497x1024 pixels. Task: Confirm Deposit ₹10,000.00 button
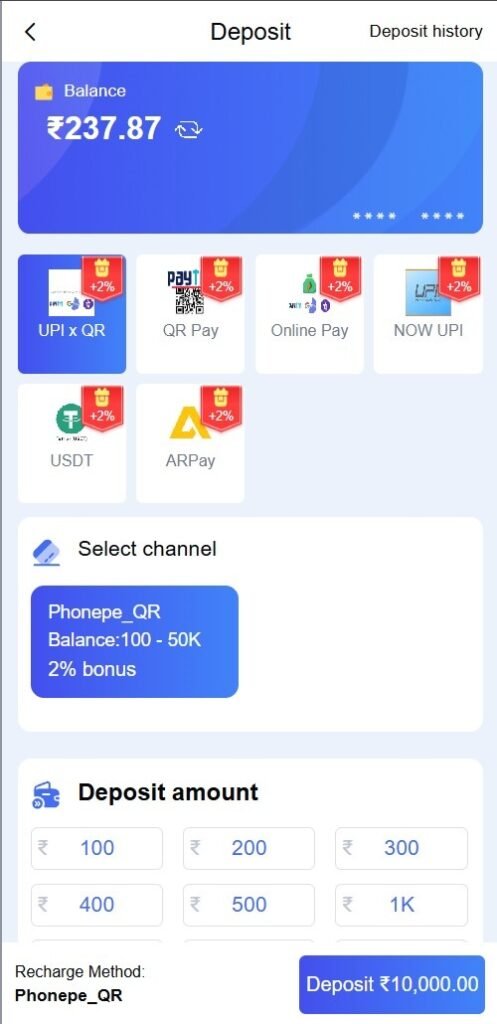pyautogui.click(x=392, y=985)
